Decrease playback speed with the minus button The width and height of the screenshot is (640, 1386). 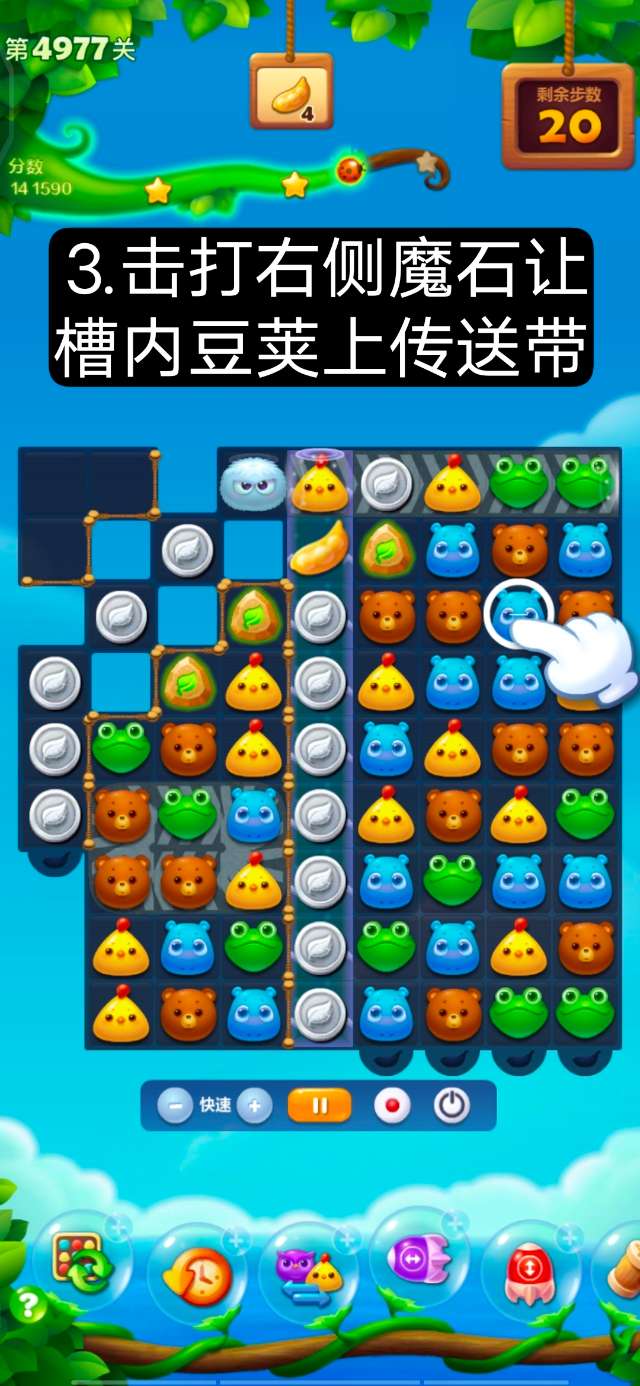[x=175, y=1106]
